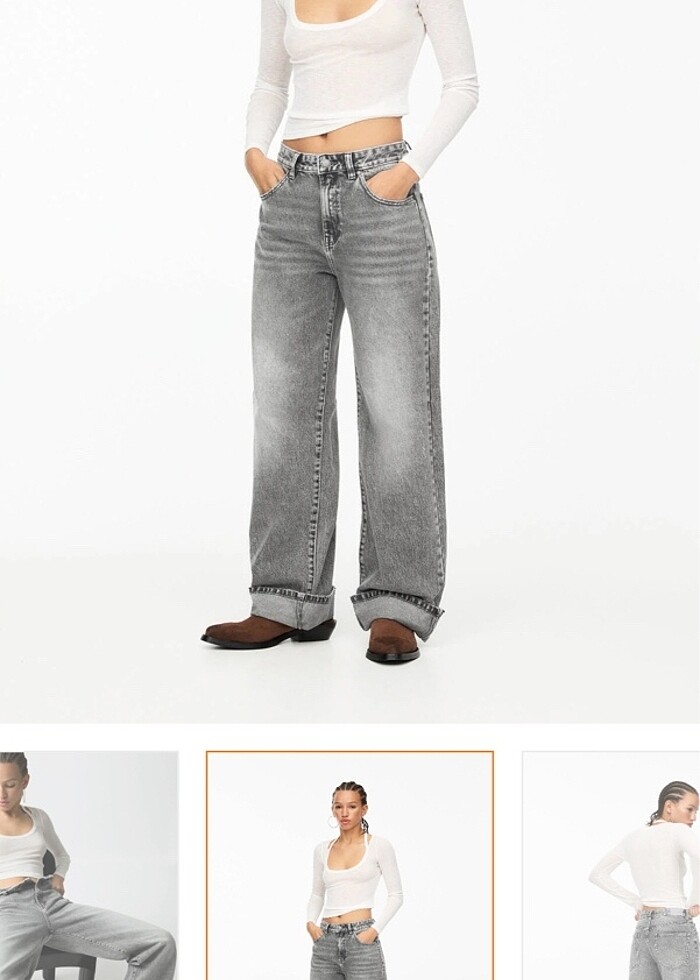This screenshot has height=980, width=700.
Task: Select the highlighted front-view model thumbnail
Action: [x=350, y=866]
